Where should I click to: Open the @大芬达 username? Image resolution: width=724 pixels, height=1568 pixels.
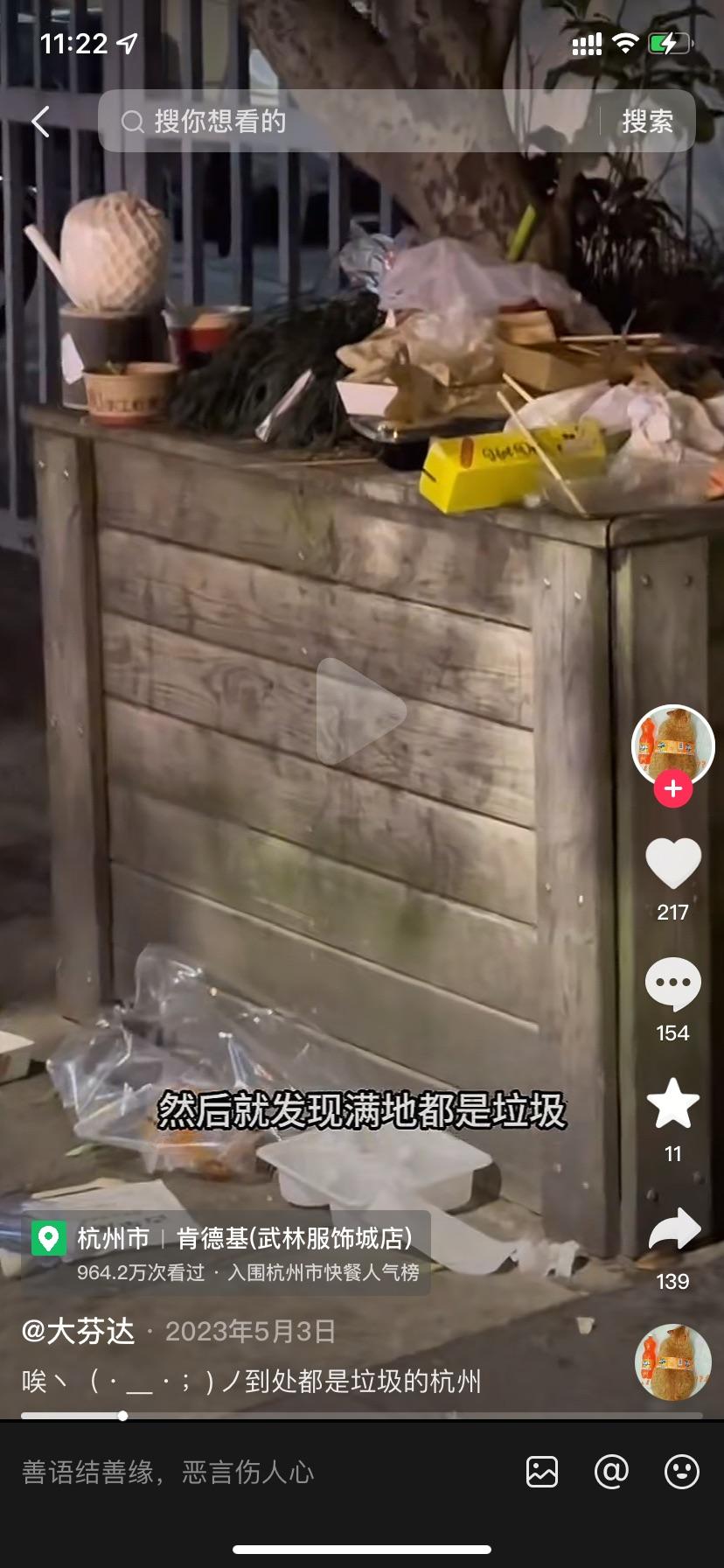coord(79,1331)
